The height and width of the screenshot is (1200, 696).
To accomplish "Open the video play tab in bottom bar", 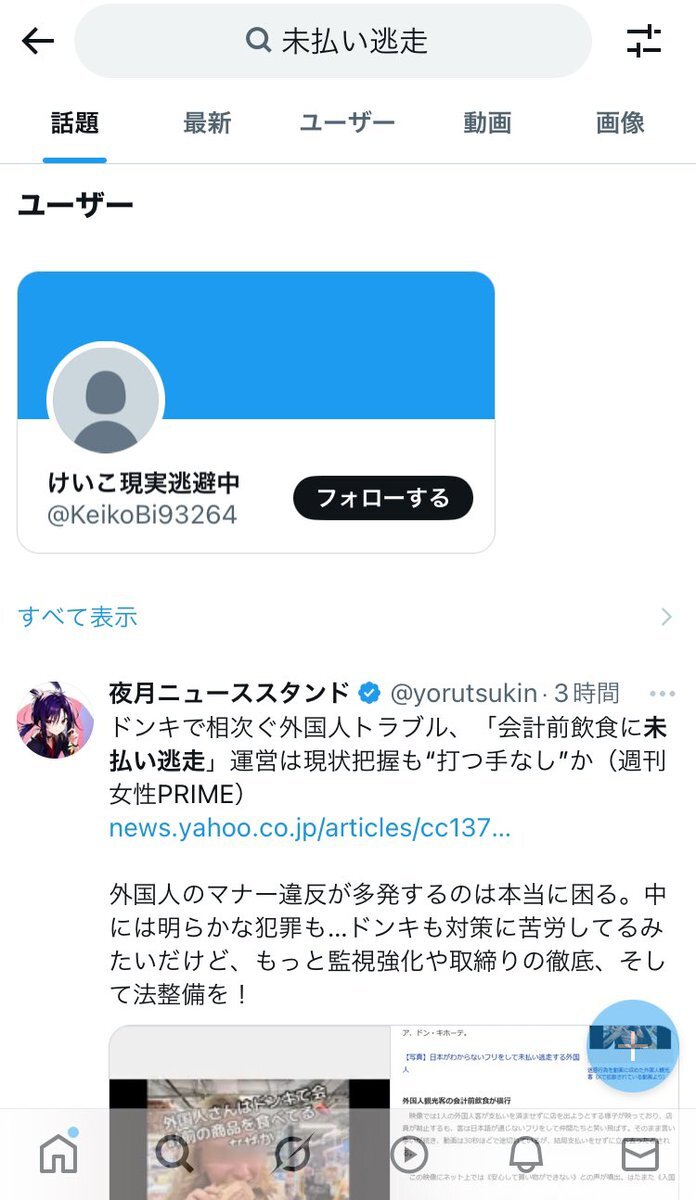I will click(408, 1154).
